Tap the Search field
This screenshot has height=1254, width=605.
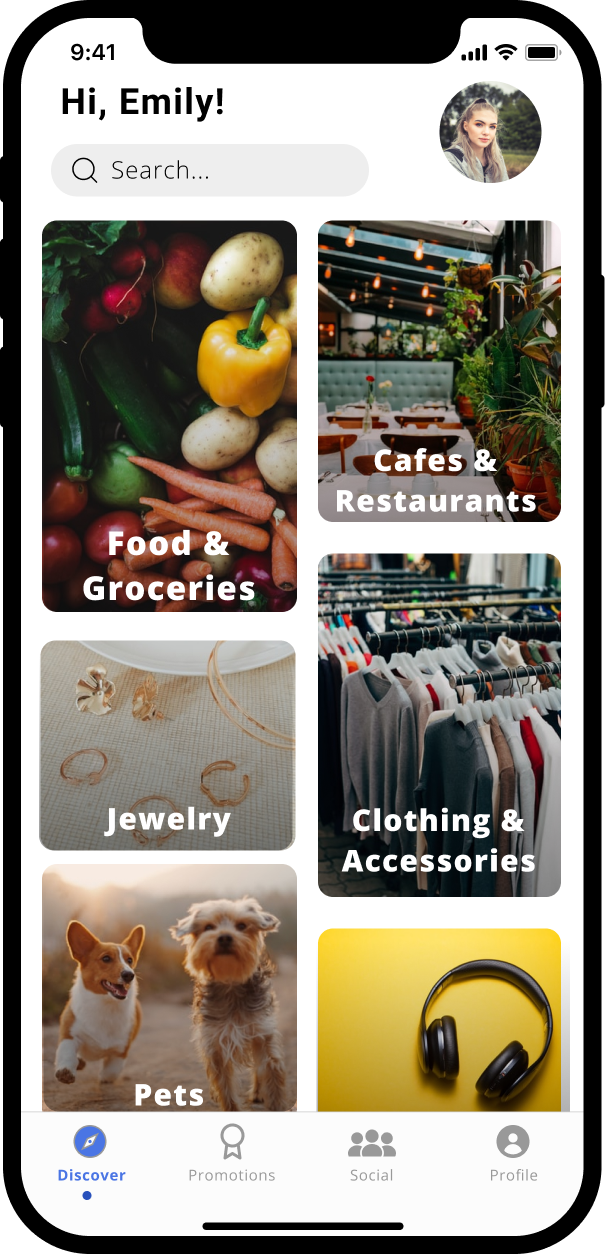[210, 170]
